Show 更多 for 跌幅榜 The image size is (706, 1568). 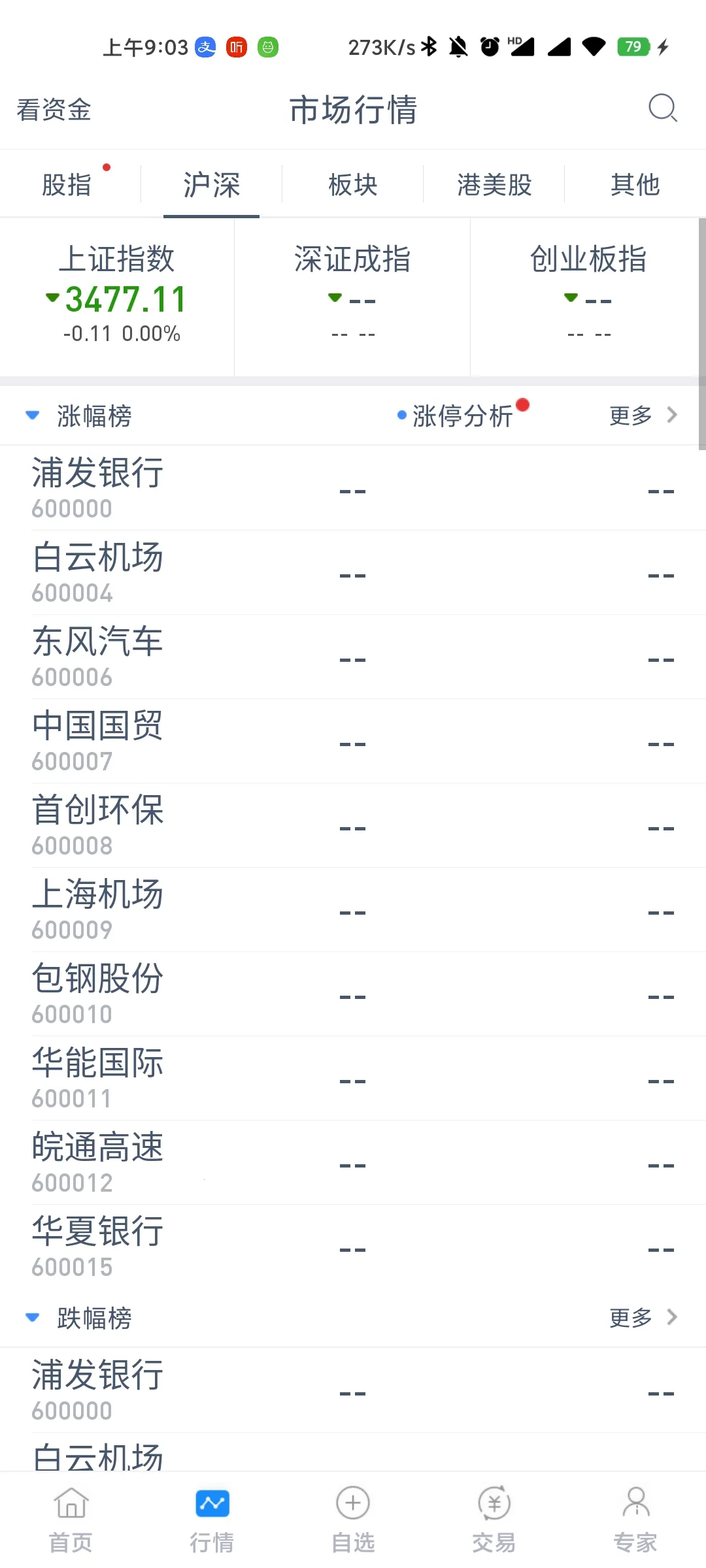643,1318
